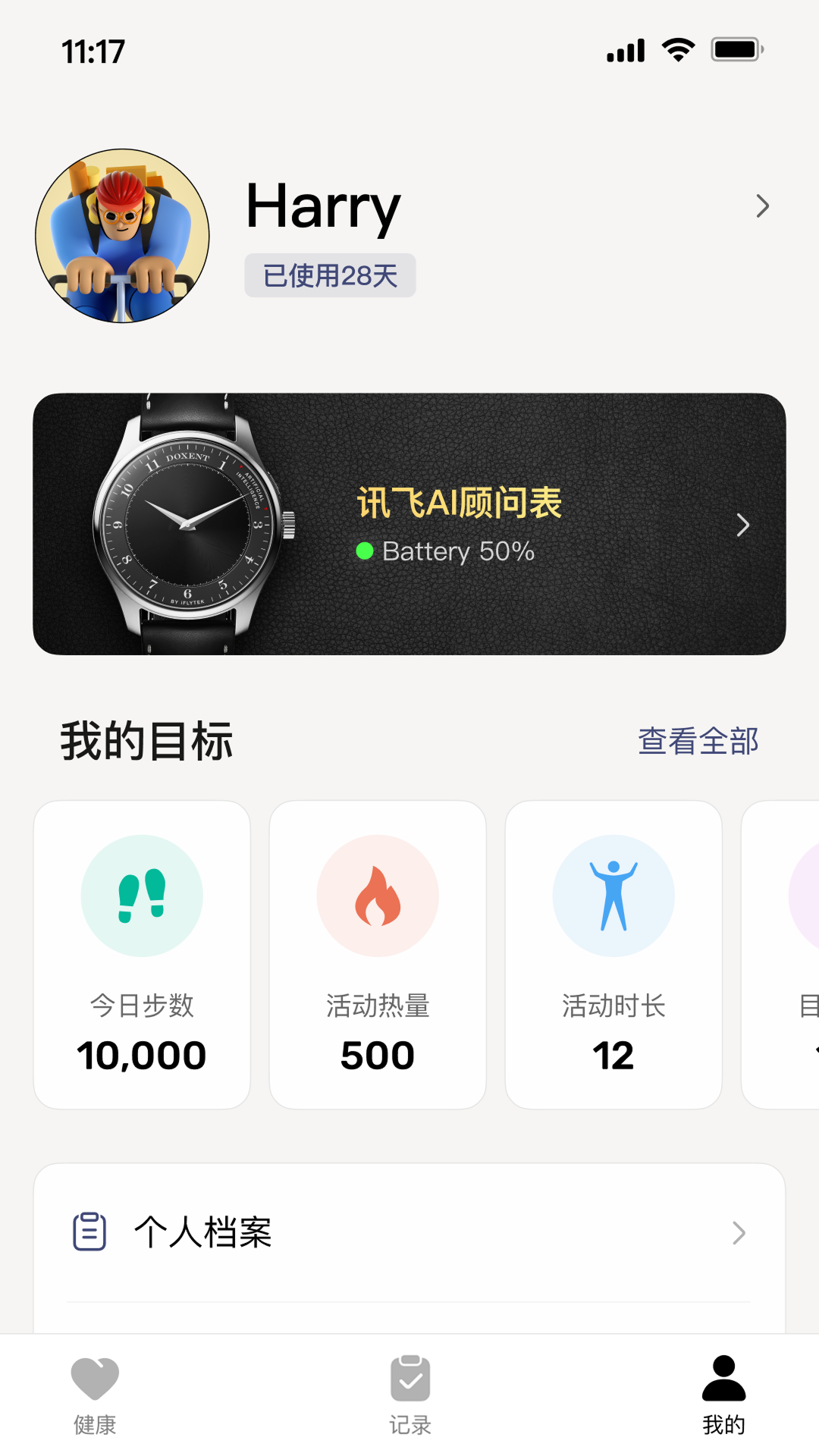This screenshot has height=1456, width=819.
Task: Open the 个人档案 row
Action: coord(409,1232)
